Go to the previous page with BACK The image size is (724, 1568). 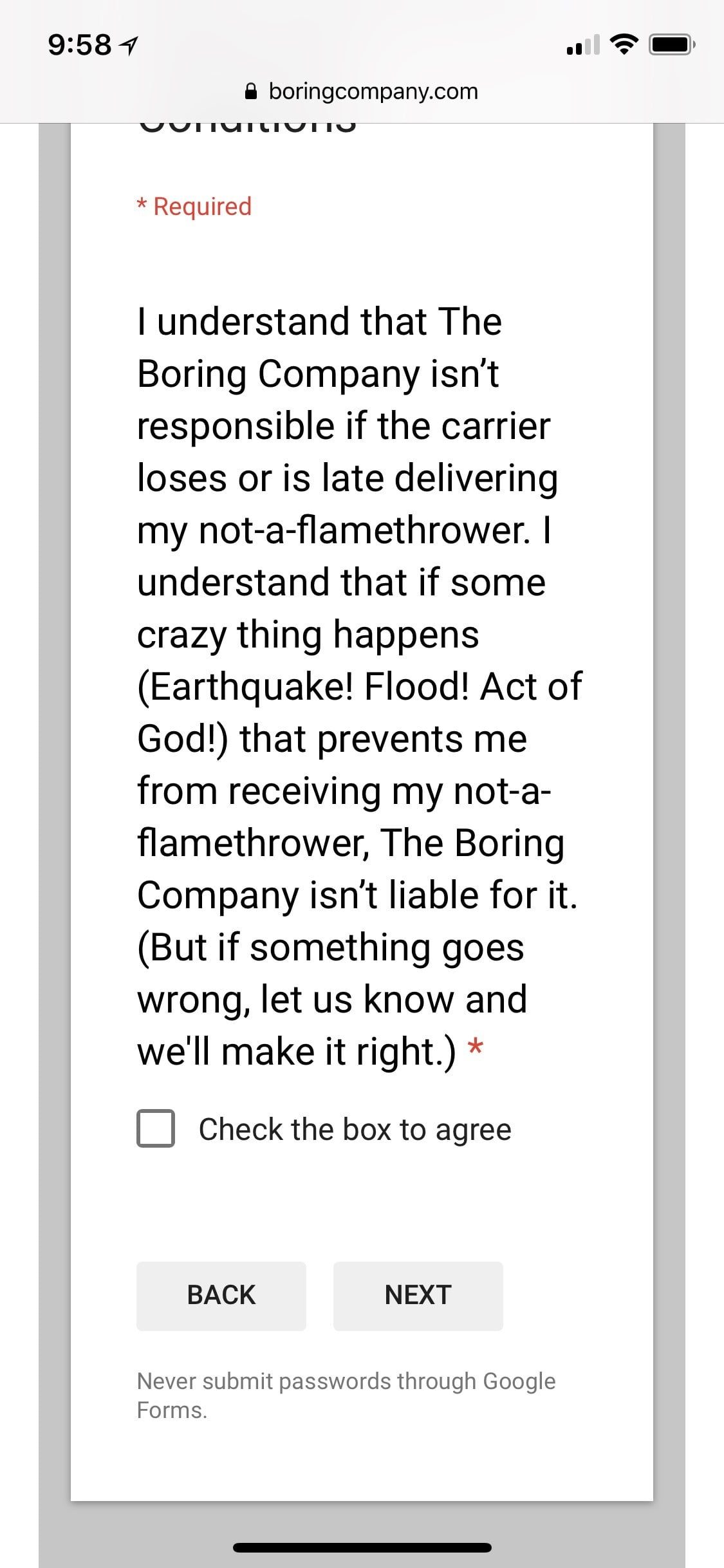[x=221, y=1295]
